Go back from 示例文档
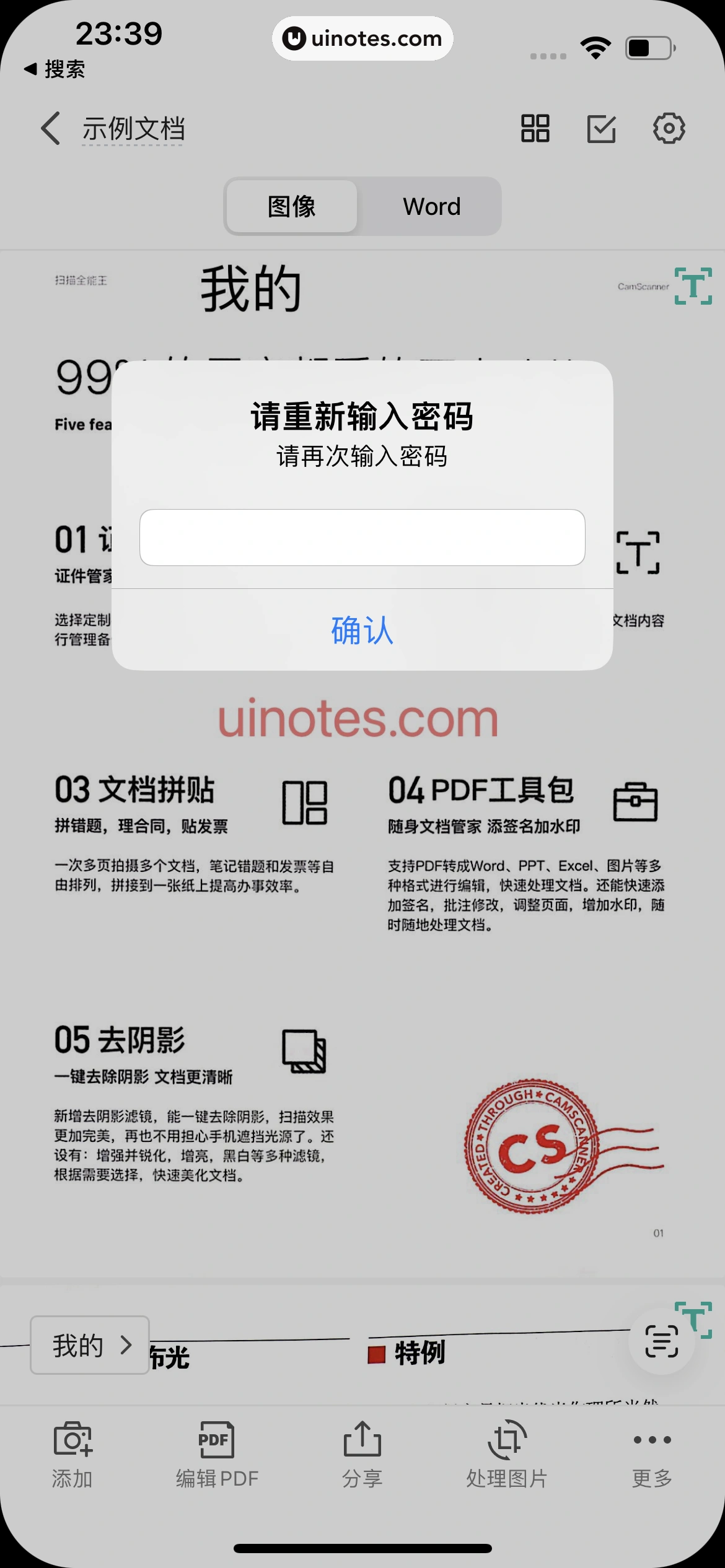The width and height of the screenshot is (725, 1568). point(51,128)
